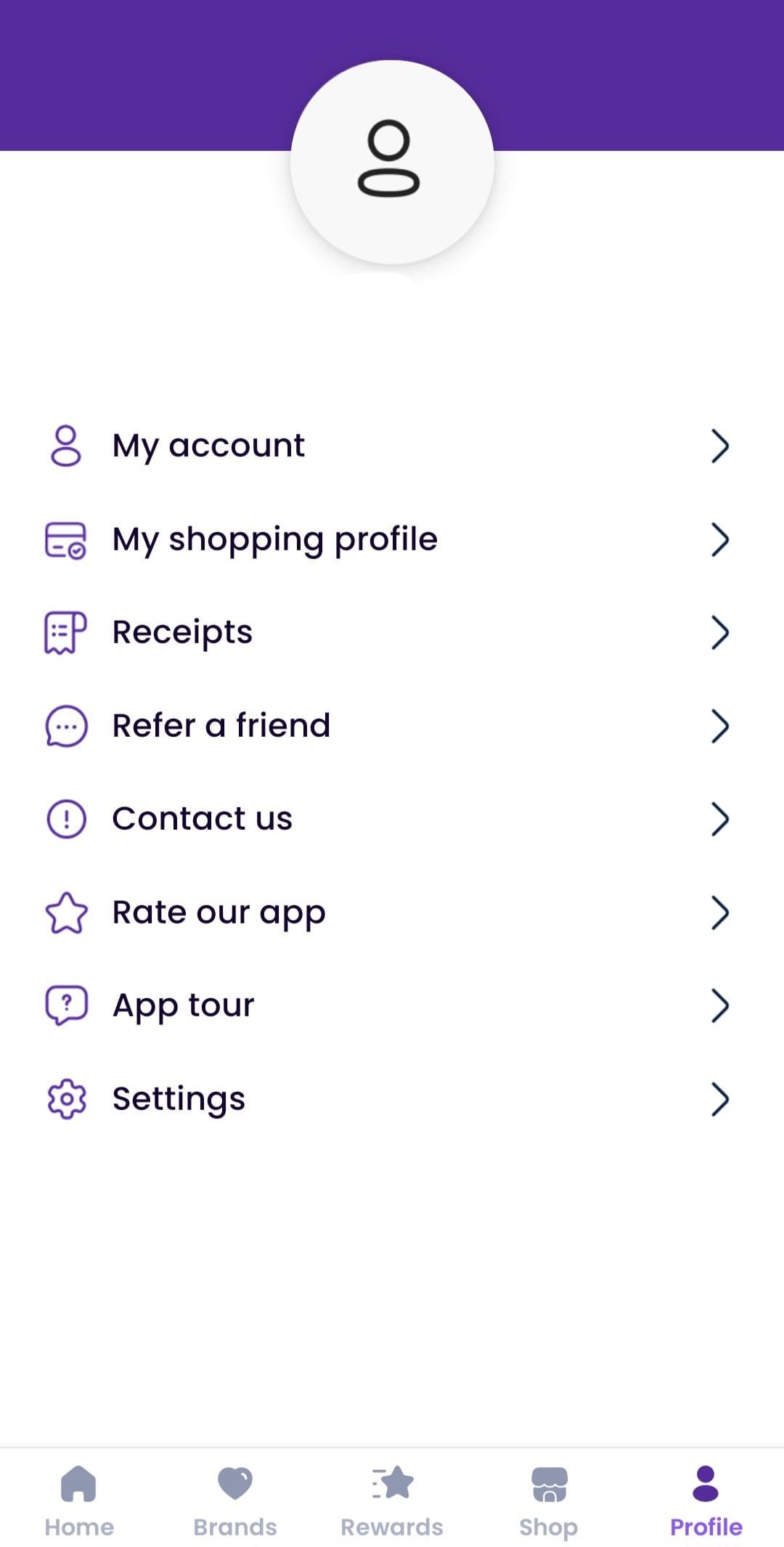Tap the profile avatar picture
The width and height of the screenshot is (784, 1547).
point(392,161)
